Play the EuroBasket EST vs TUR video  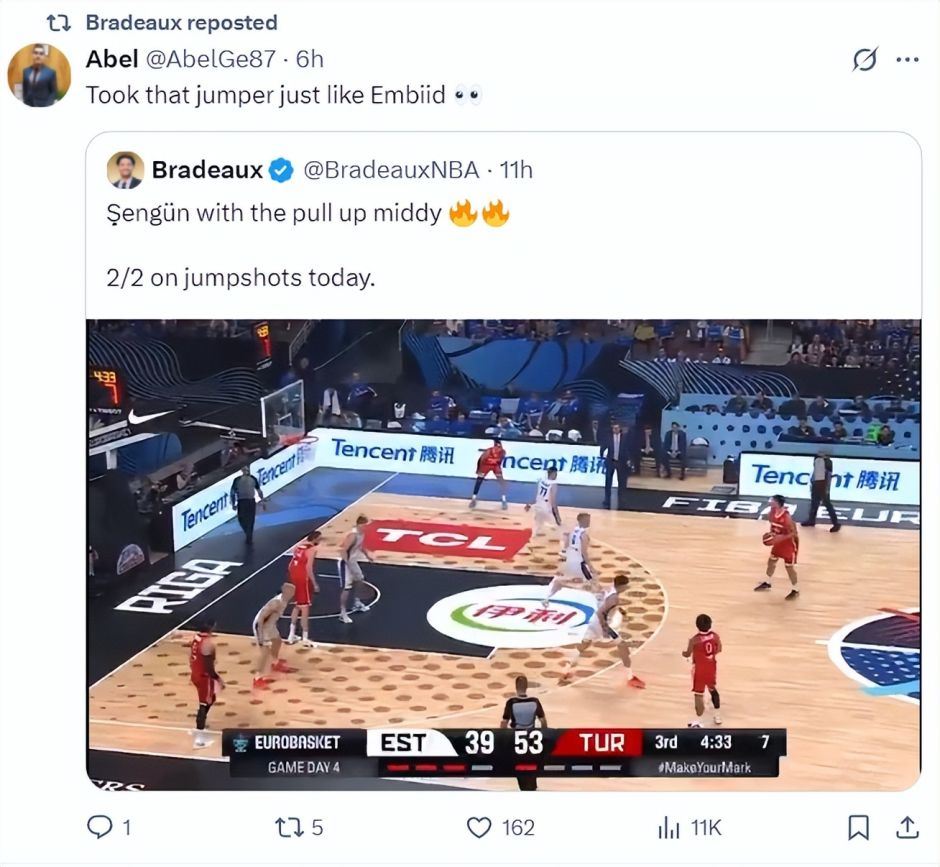(x=503, y=555)
